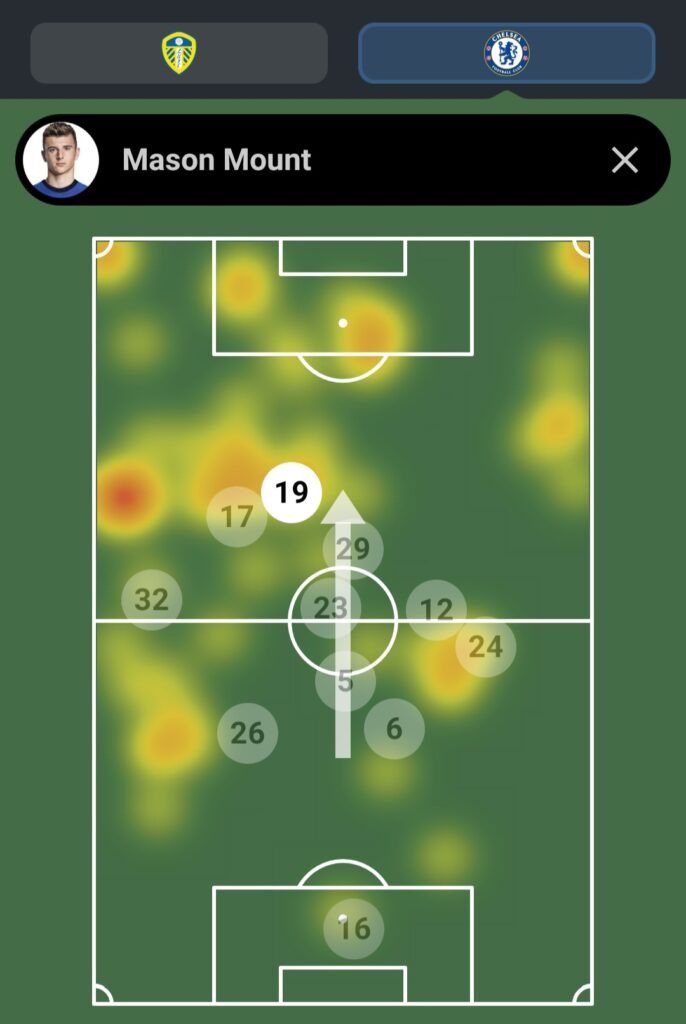Screen dimensions: 686x1024
Task: Select goalkeeper number 16
Action: coord(353,929)
